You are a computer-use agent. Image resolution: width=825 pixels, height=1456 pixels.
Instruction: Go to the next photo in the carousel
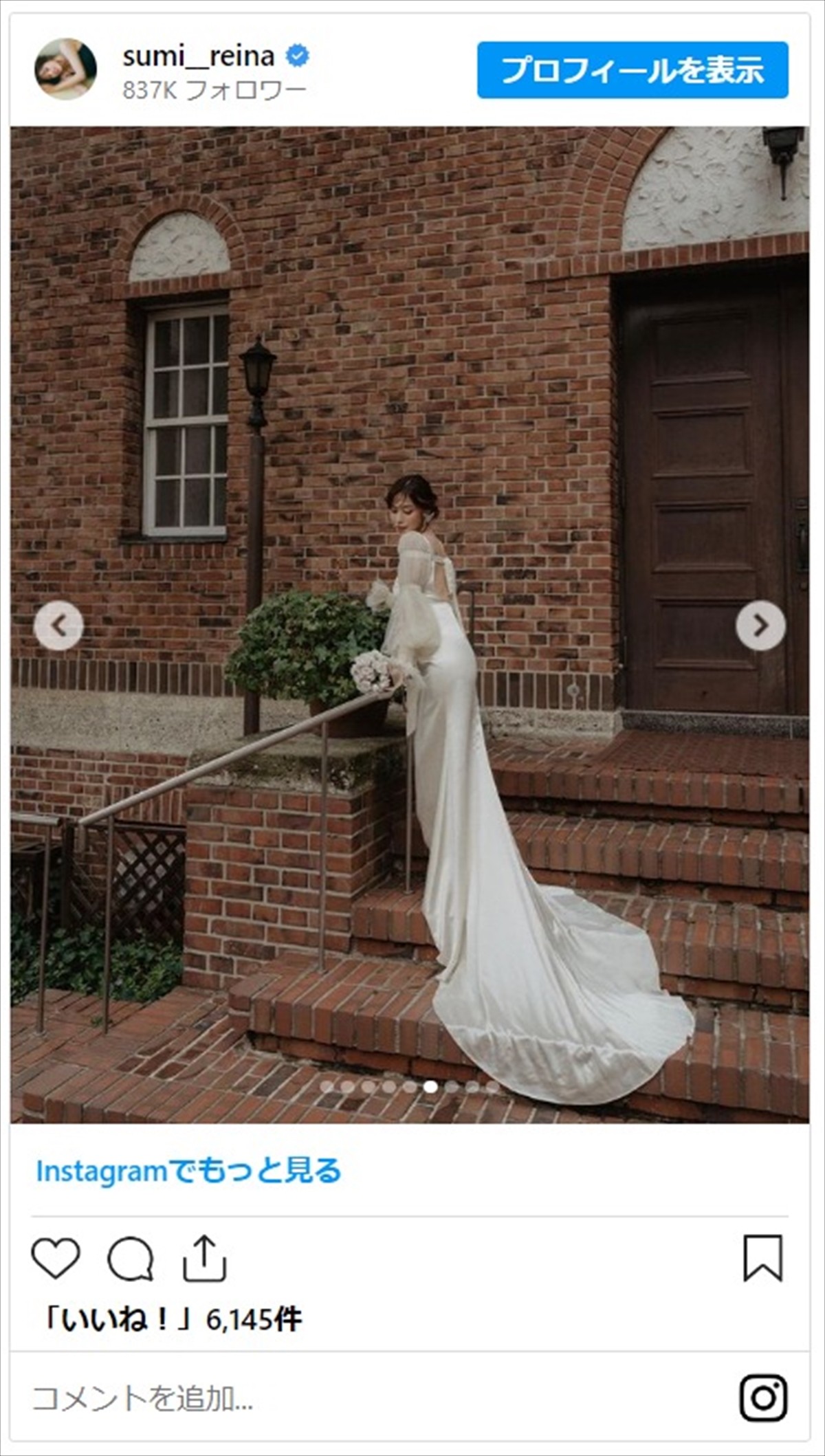pyautogui.click(x=760, y=626)
